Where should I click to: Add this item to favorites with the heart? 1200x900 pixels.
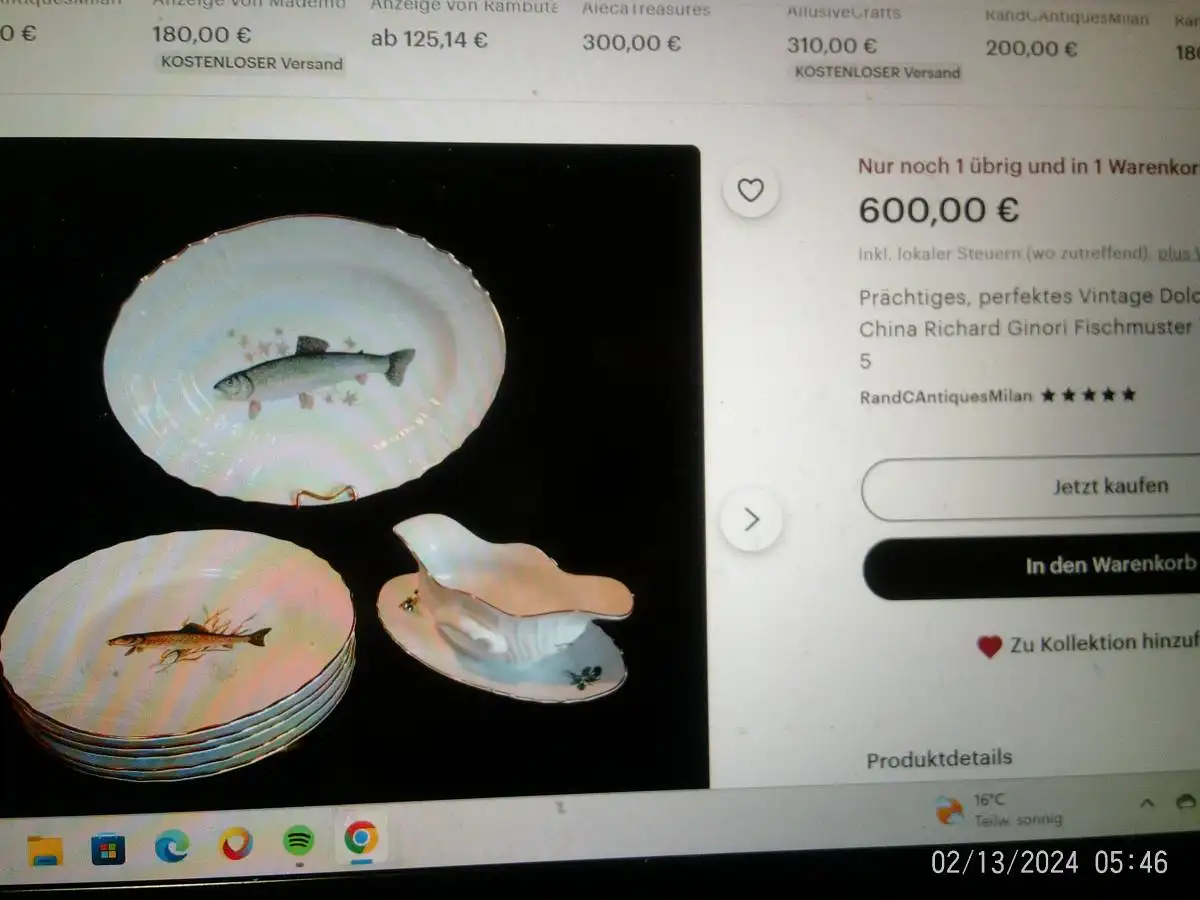pos(750,190)
